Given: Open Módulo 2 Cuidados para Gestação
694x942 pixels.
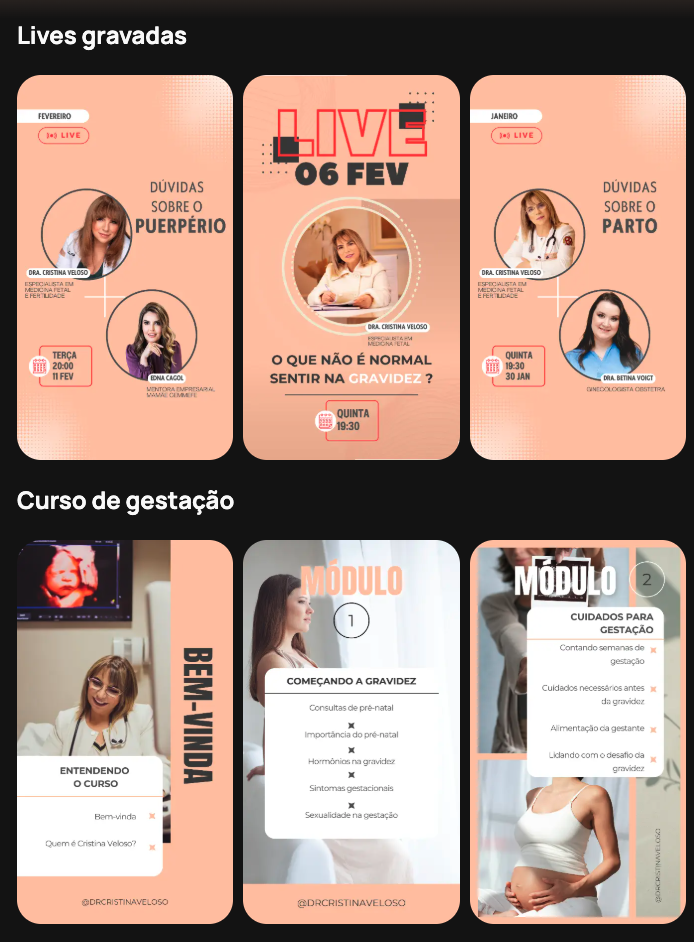Looking at the screenshot, I should 578,731.
